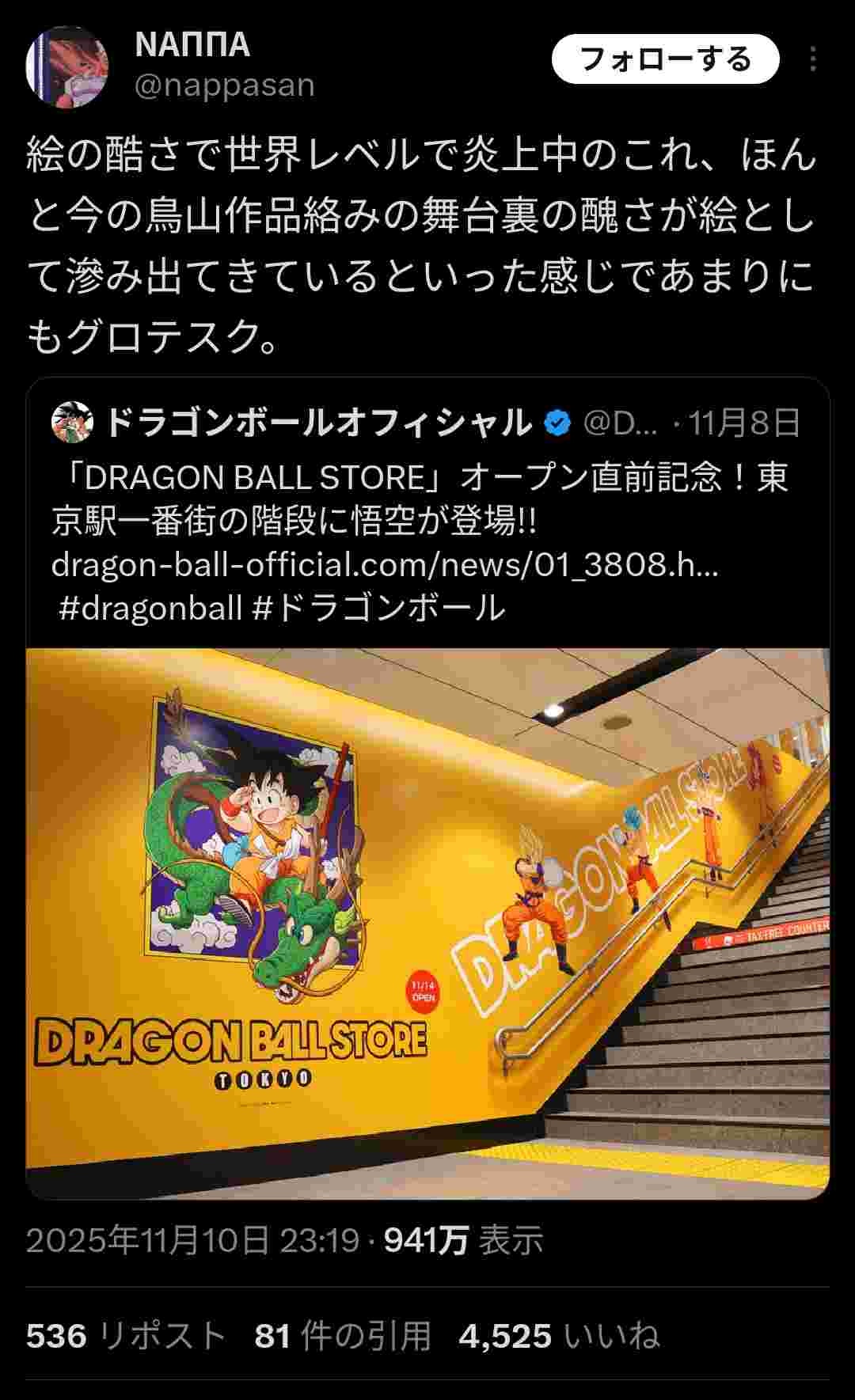Open the 941万 表示 view count

click(463, 1239)
